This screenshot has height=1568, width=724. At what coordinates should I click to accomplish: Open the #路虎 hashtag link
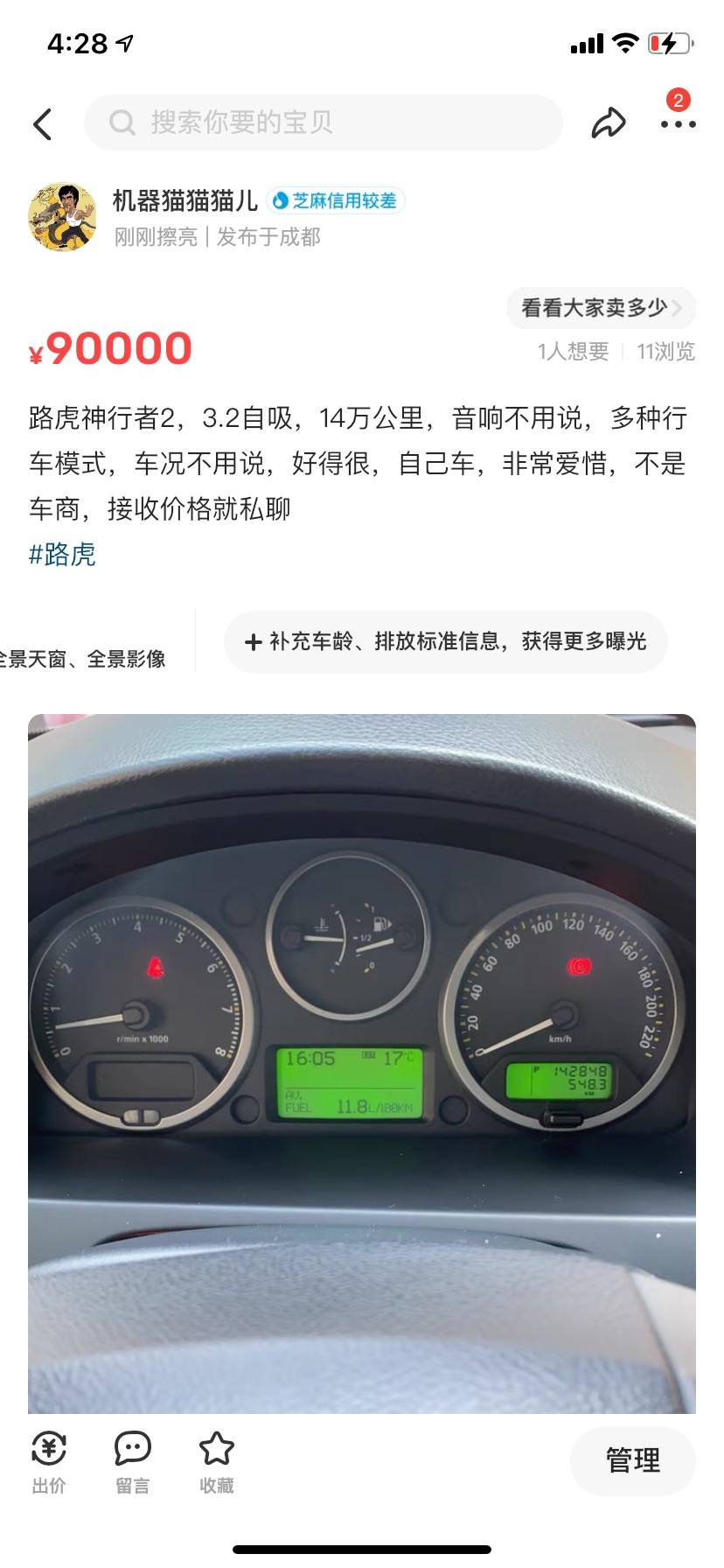62,554
